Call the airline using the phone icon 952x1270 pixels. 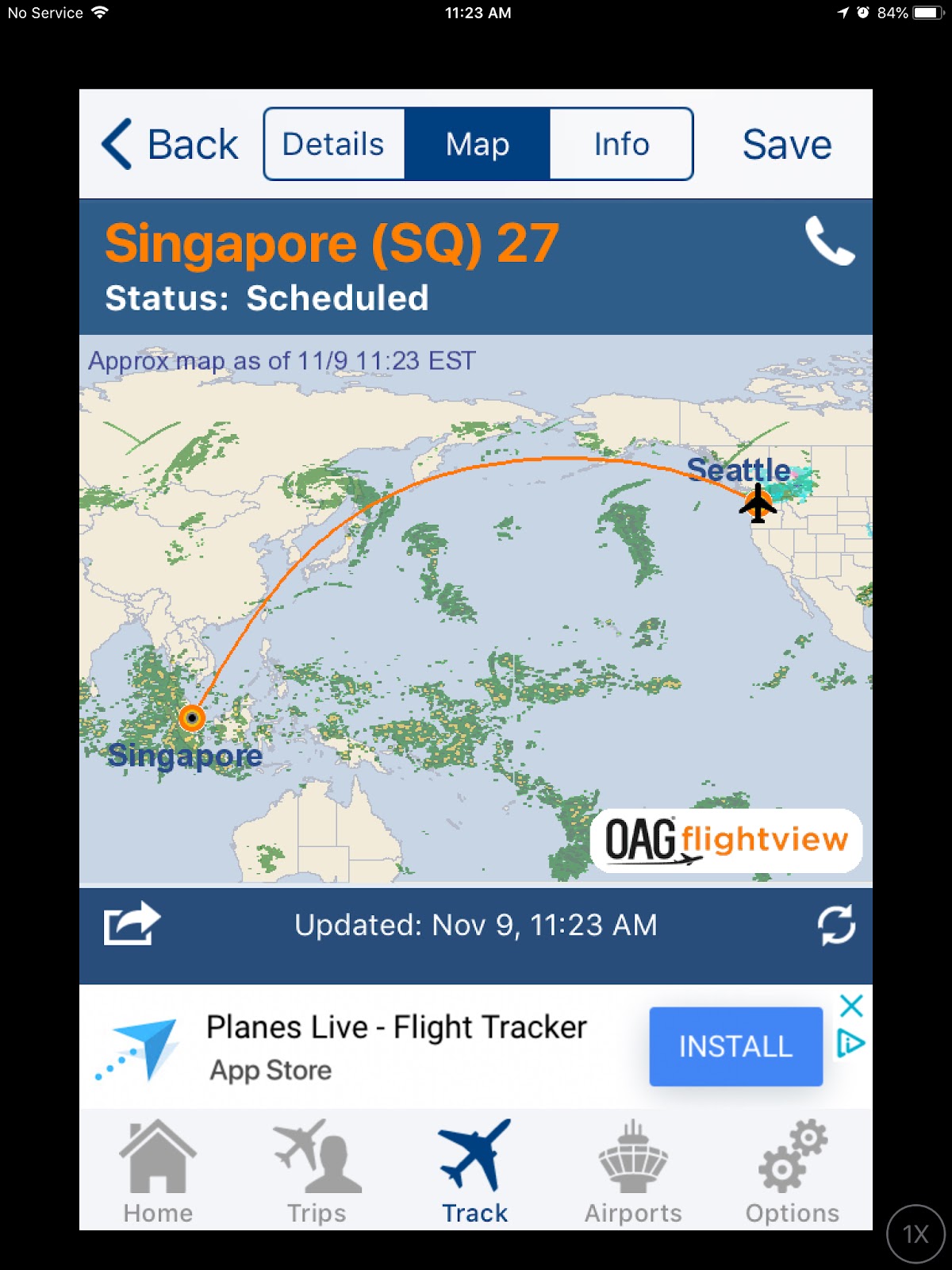tap(830, 241)
